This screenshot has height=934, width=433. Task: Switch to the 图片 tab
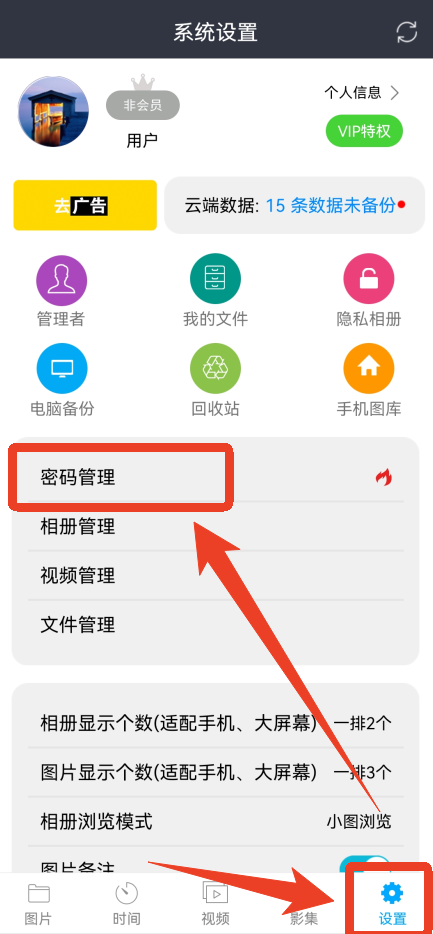click(39, 904)
